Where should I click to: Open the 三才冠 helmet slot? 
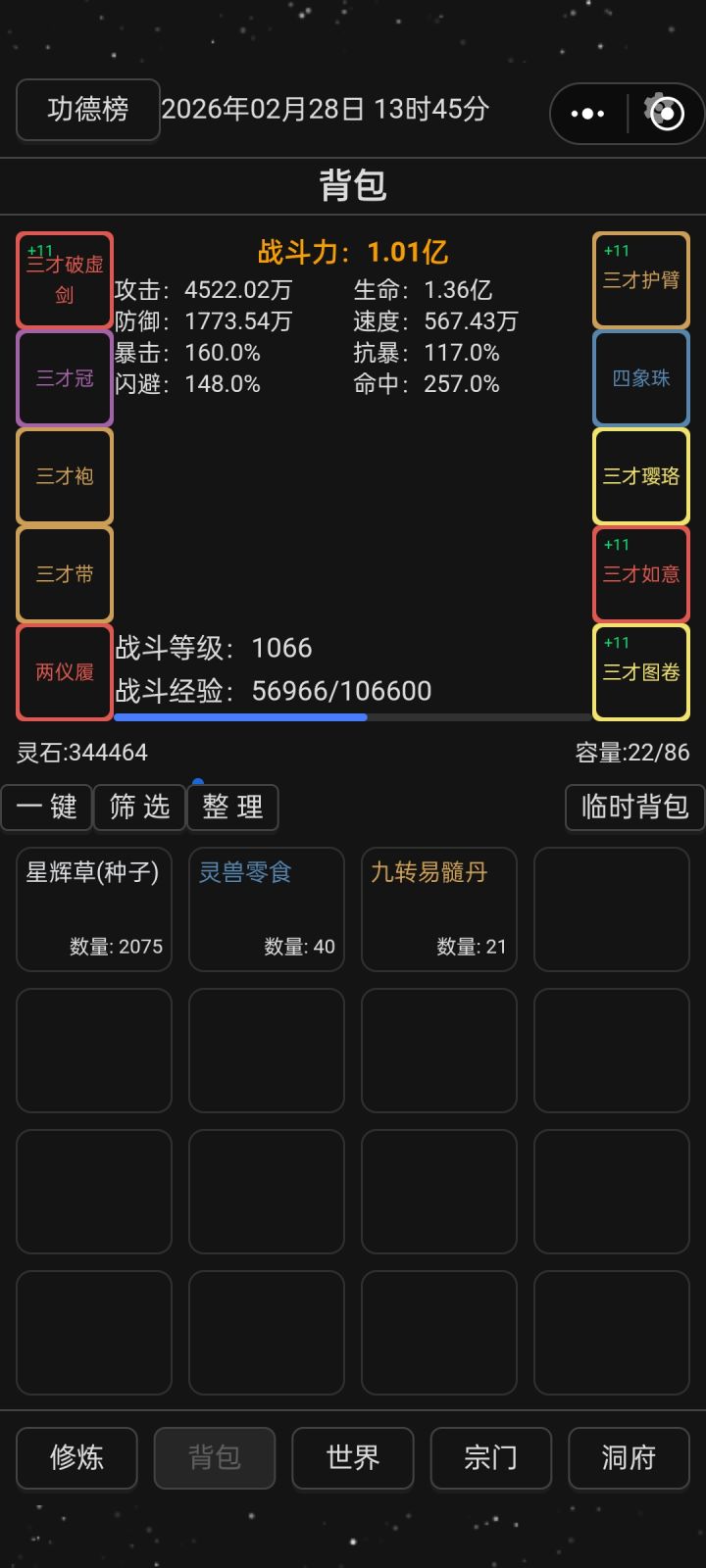click(64, 378)
